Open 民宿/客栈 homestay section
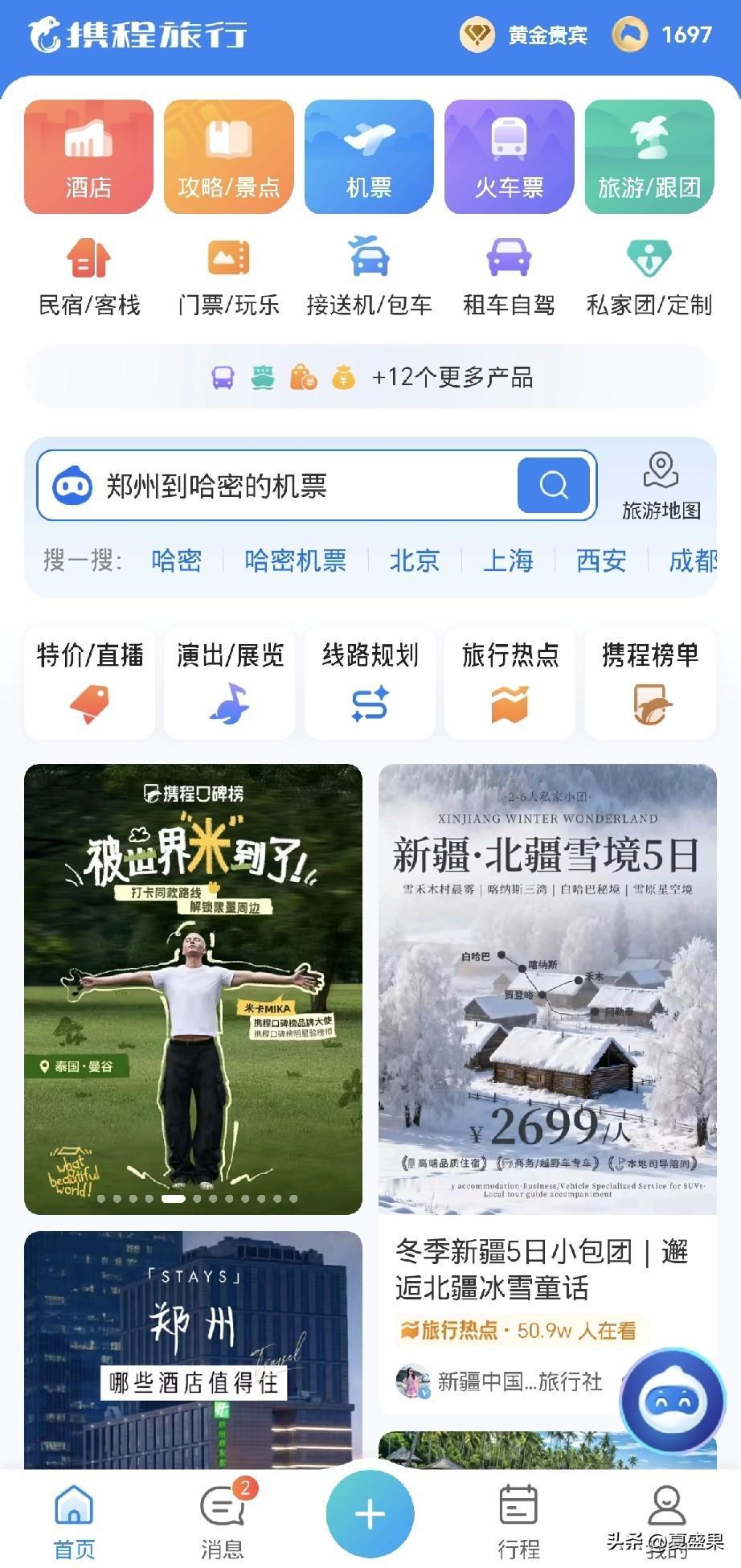Viewport: 741px width, 1568px height. click(88, 273)
